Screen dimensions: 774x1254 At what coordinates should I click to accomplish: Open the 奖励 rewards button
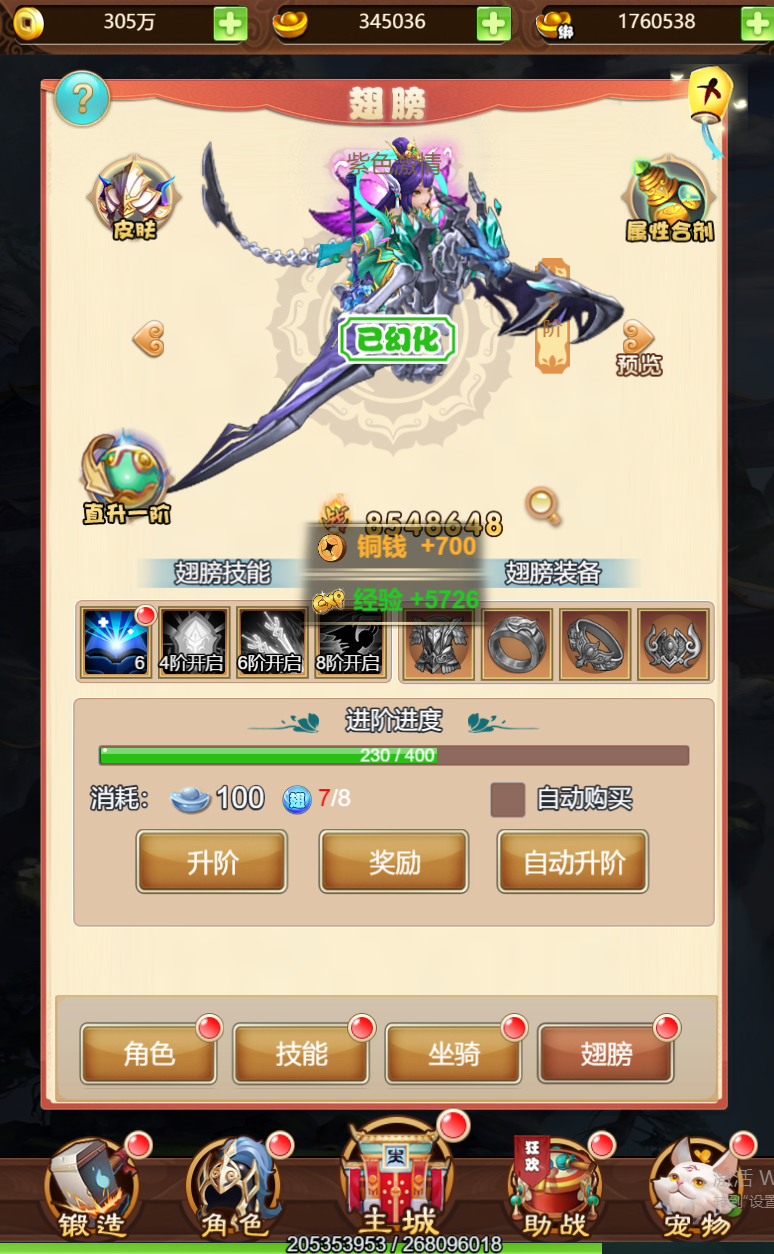coord(394,861)
